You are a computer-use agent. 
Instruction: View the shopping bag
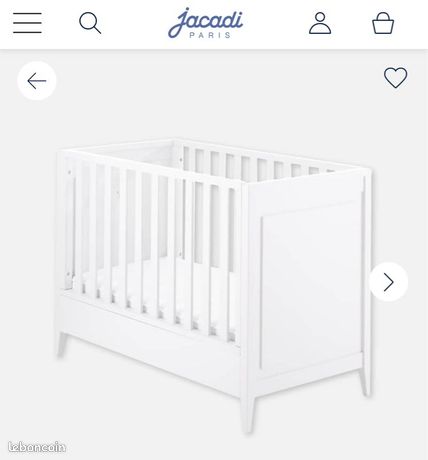click(383, 23)
